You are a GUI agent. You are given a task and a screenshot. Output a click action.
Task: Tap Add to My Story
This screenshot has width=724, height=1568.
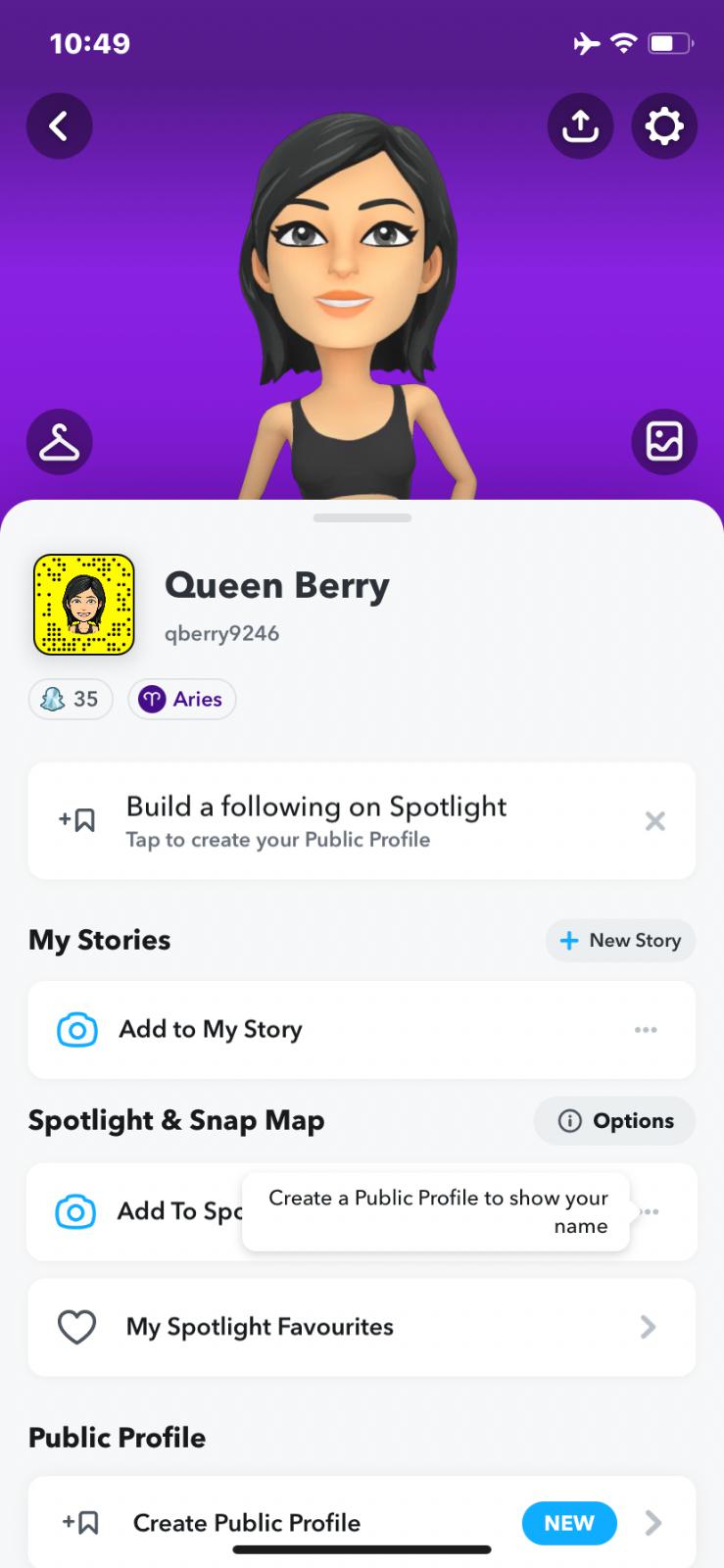[x=211, y=1029]
